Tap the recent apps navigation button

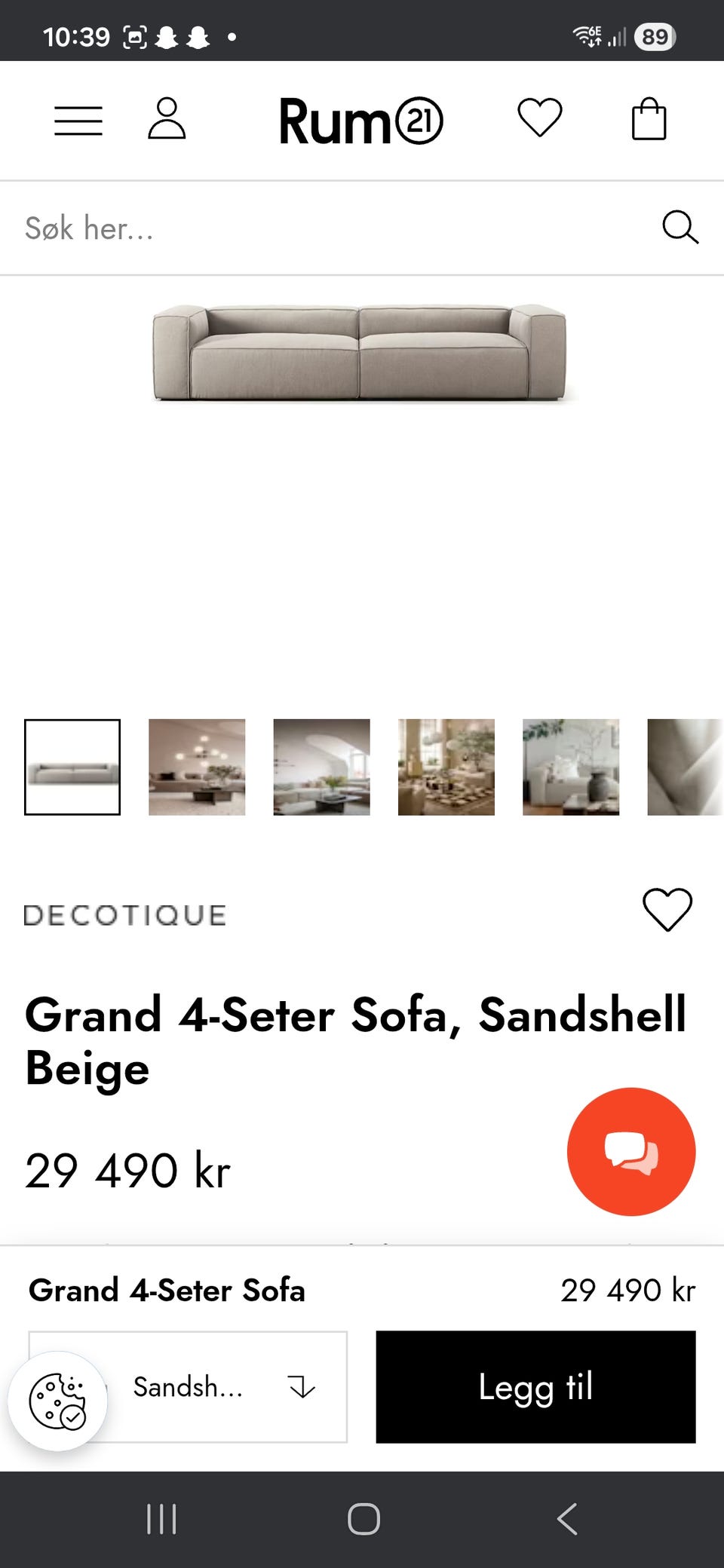pyautogui.click(x=161, y=1521)
